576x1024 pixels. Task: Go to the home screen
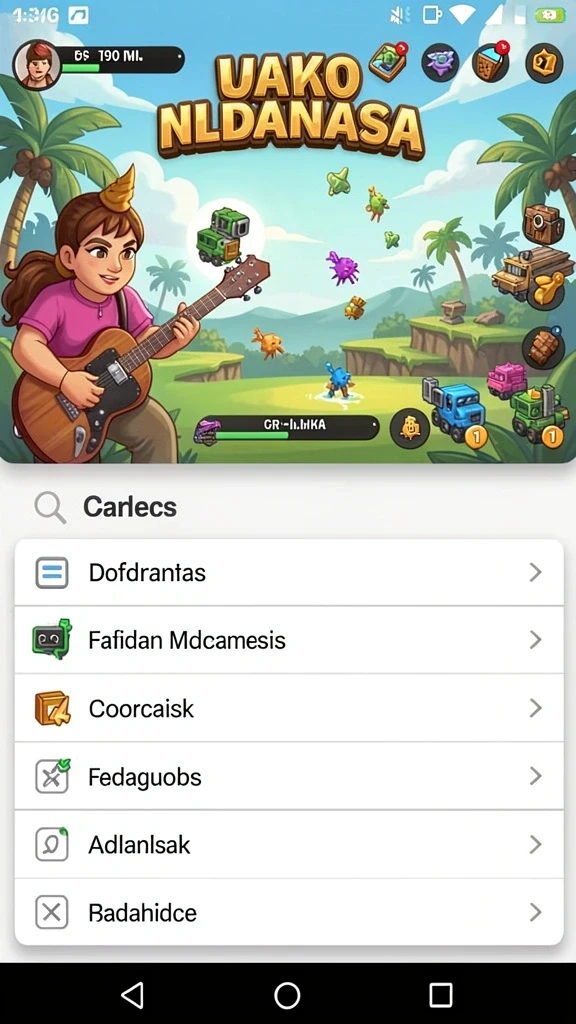click(x=287, y=995)
